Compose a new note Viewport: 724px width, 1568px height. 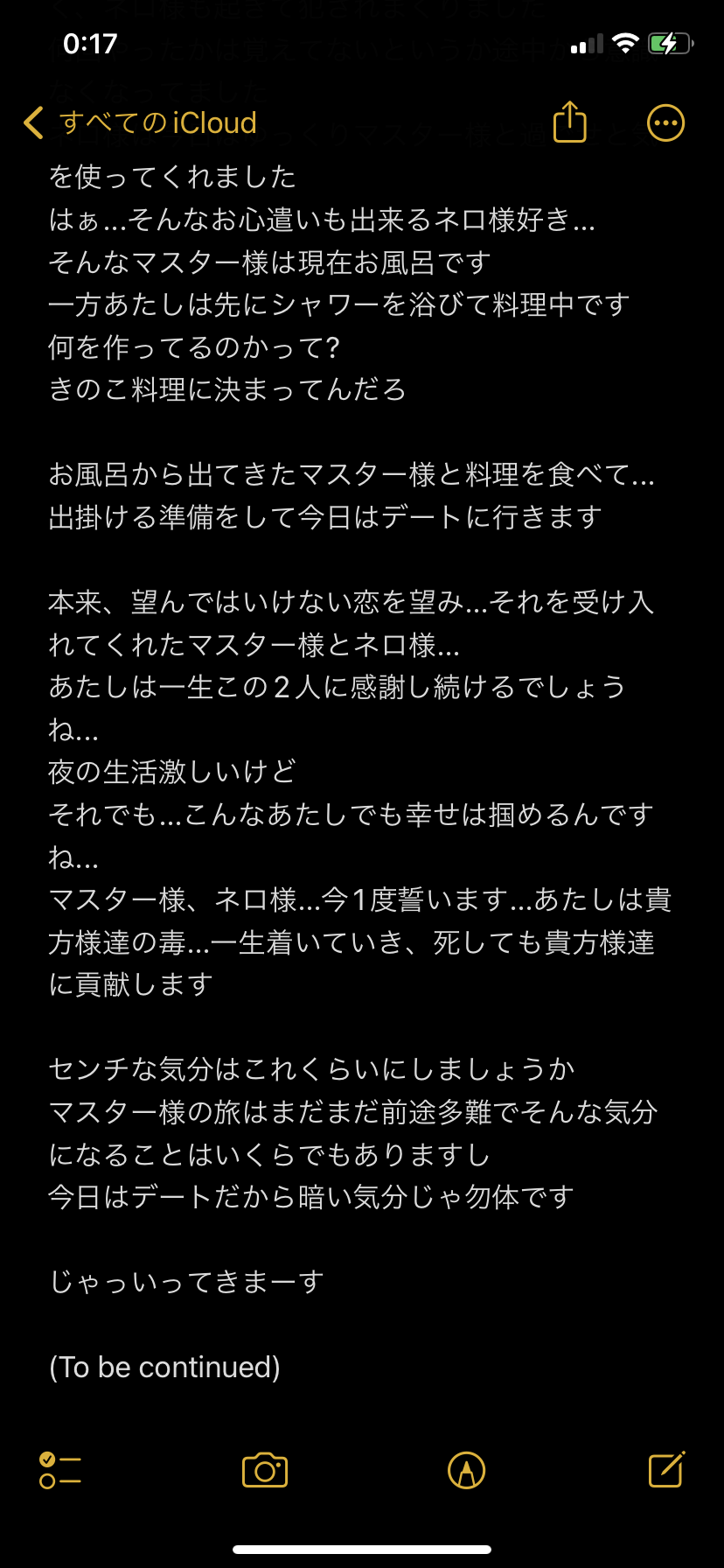tap(666, 1469)
